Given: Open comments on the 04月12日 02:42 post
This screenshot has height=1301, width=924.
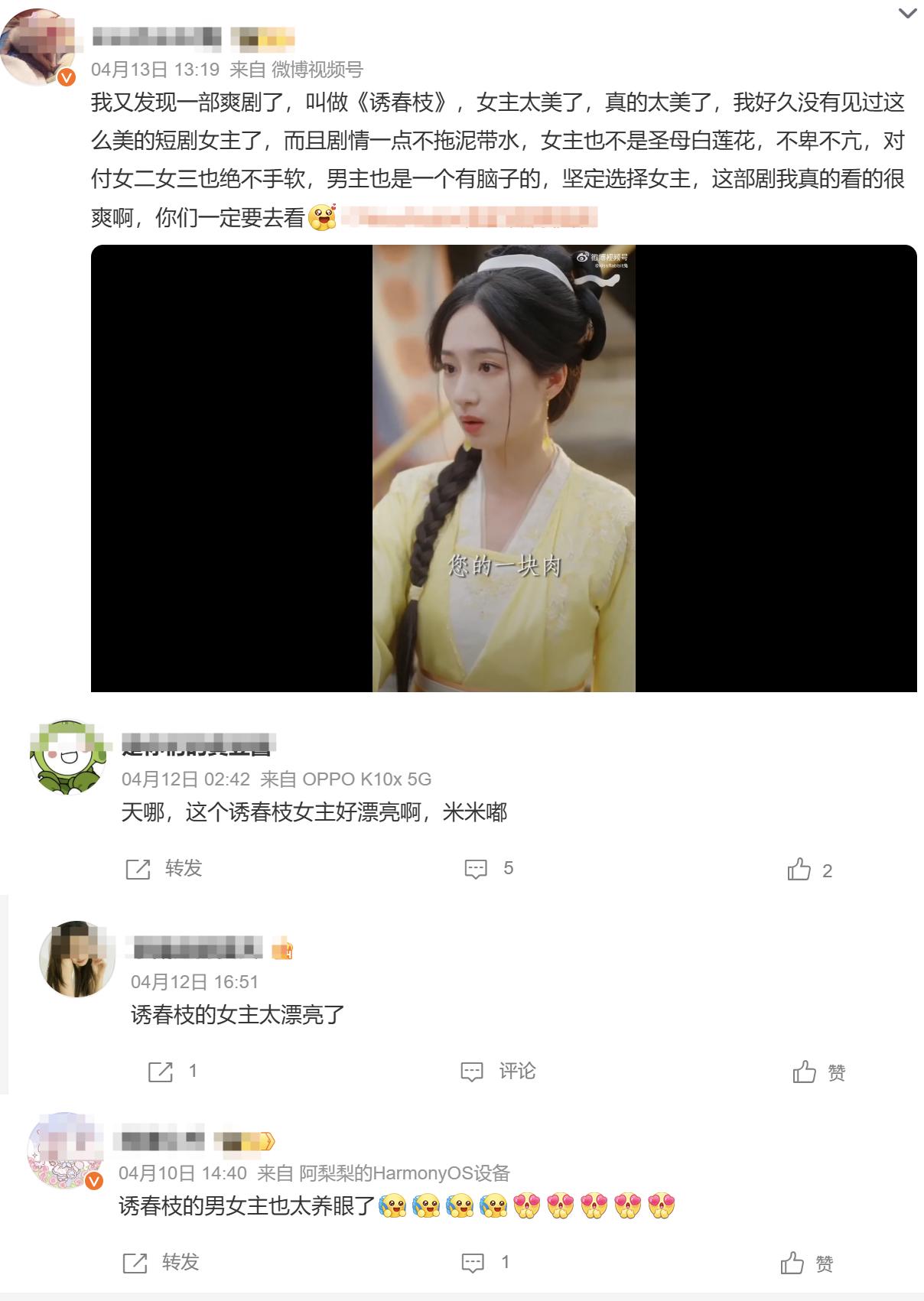Looking at the screenshot, I should (489, 869).
